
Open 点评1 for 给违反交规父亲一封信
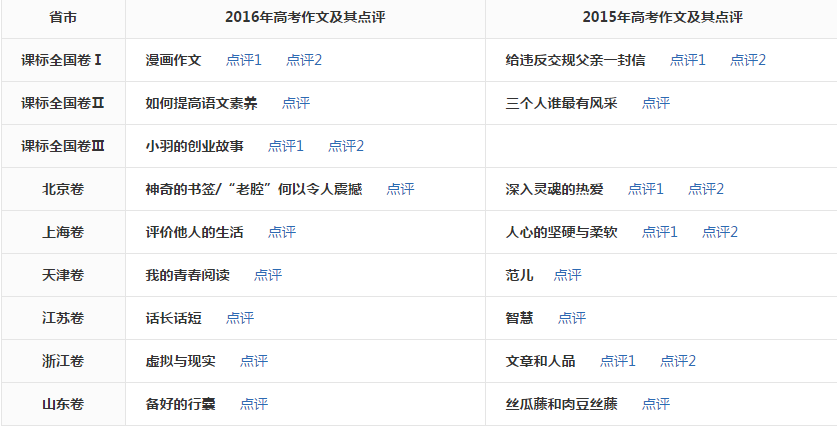click(x=688, y=60)
